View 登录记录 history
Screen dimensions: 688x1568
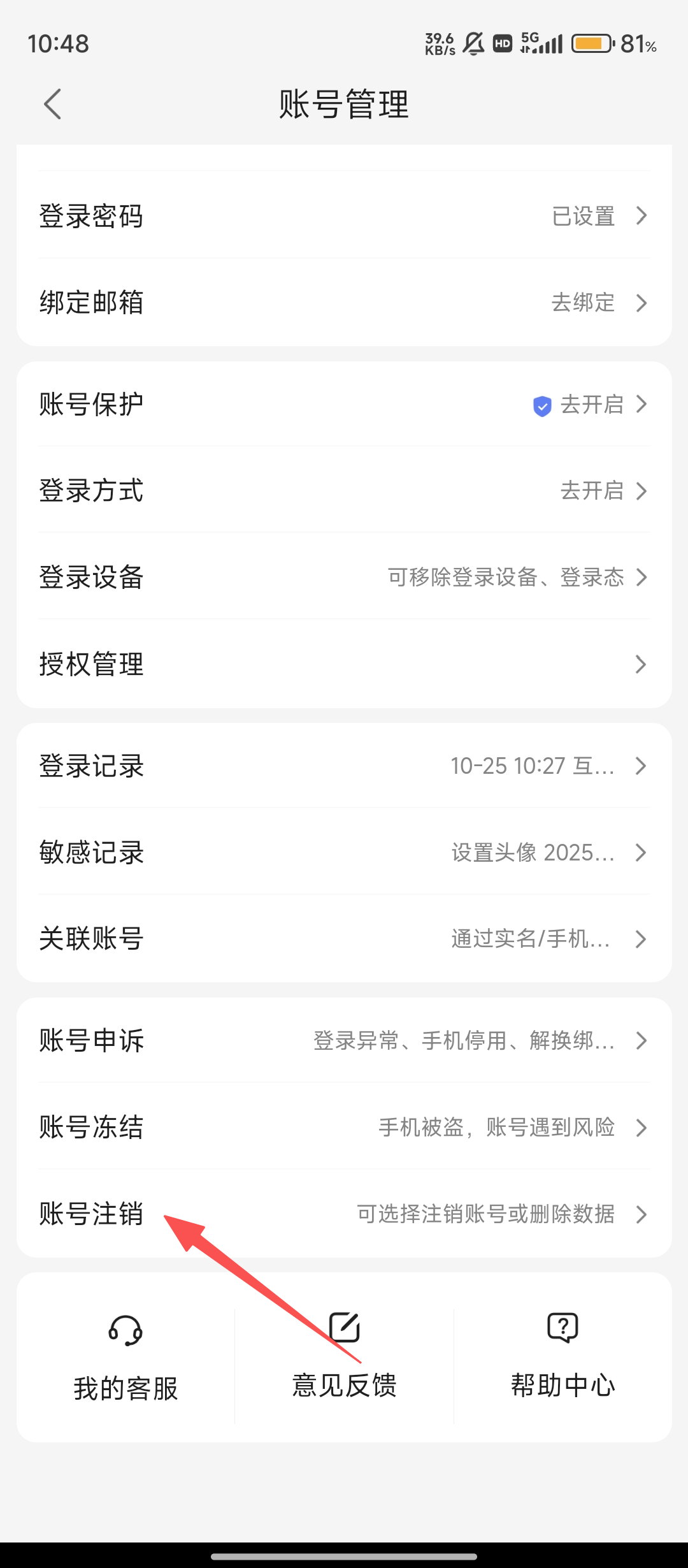344,766
